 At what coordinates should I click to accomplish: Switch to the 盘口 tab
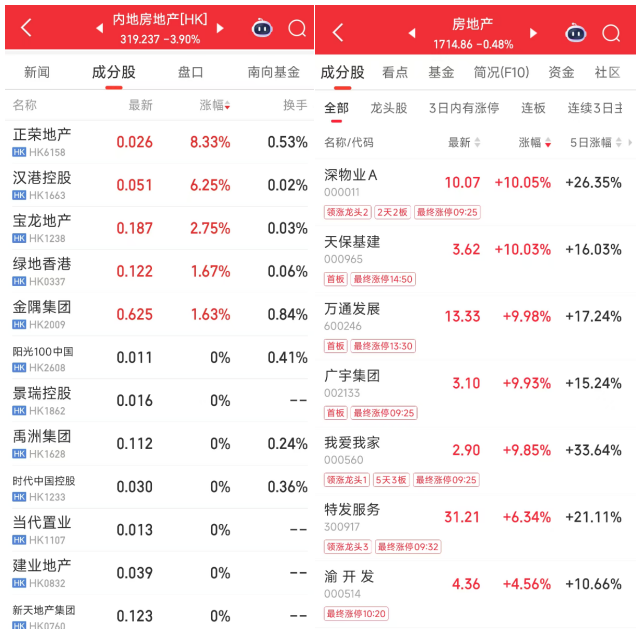click(x=190, y=72)
